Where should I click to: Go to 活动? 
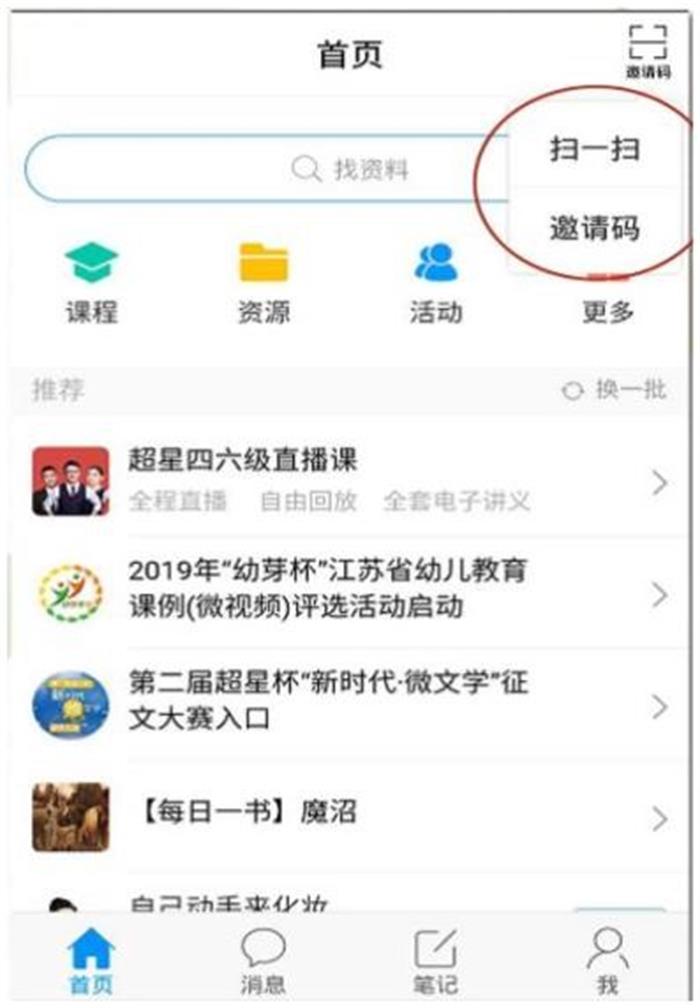click(x=436, y=282)
